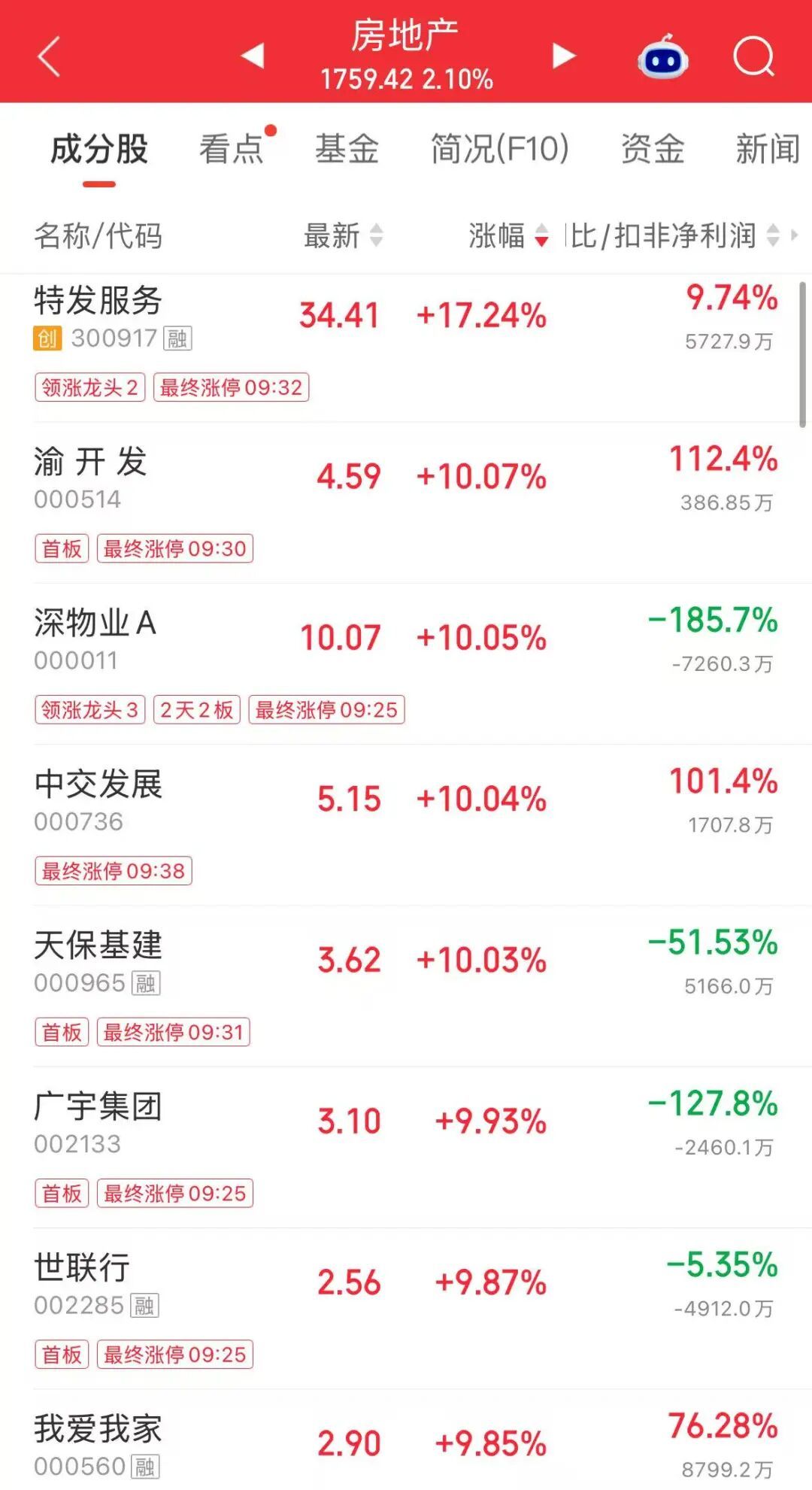Open the robot assistant icon
The height and width of the screenshot is (1490, 812).
(x=663, y=57)
